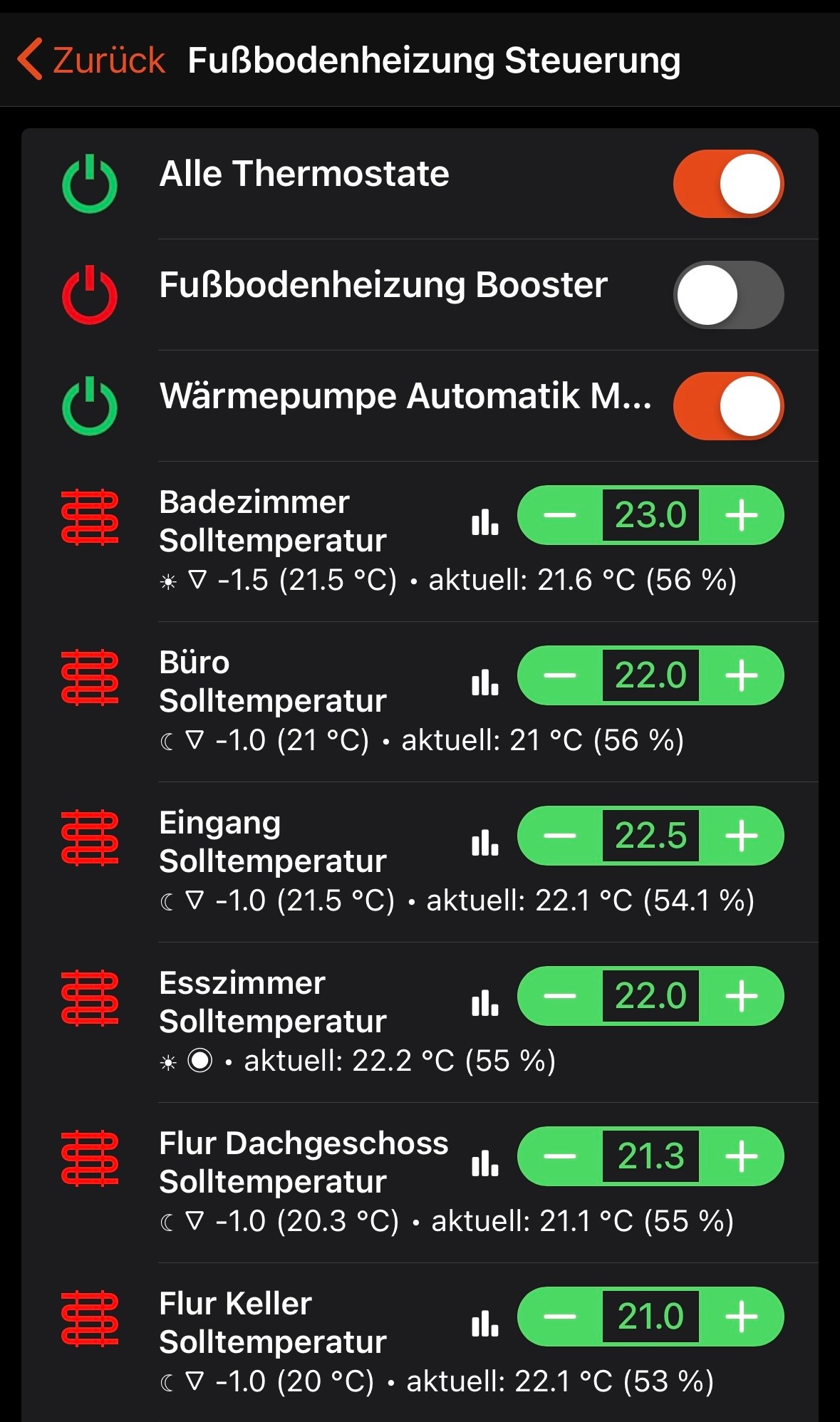
Task: Go back with the Zurück button
Action: point(93,60)
